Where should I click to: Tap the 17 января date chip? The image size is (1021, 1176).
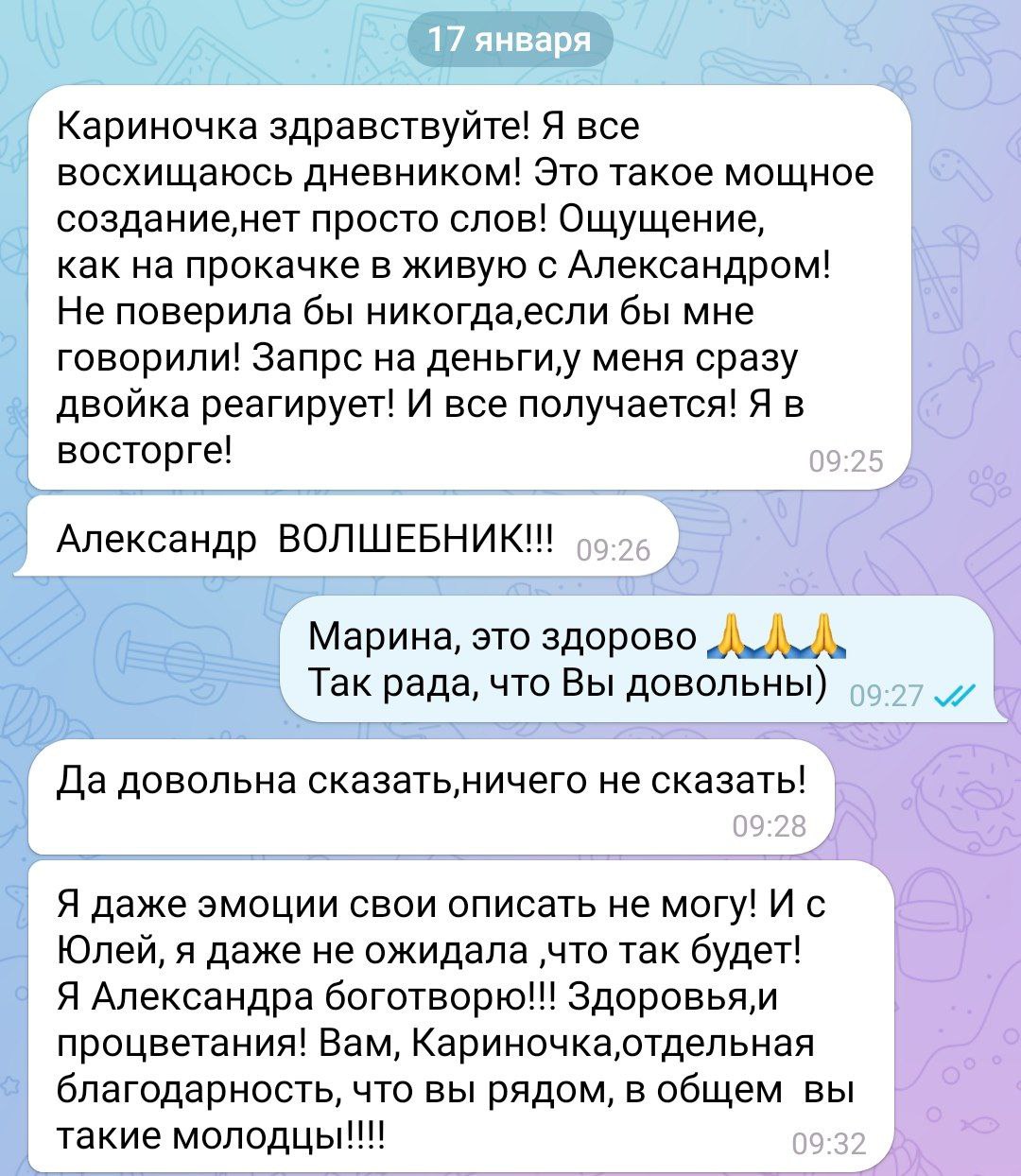coord(510,42)
